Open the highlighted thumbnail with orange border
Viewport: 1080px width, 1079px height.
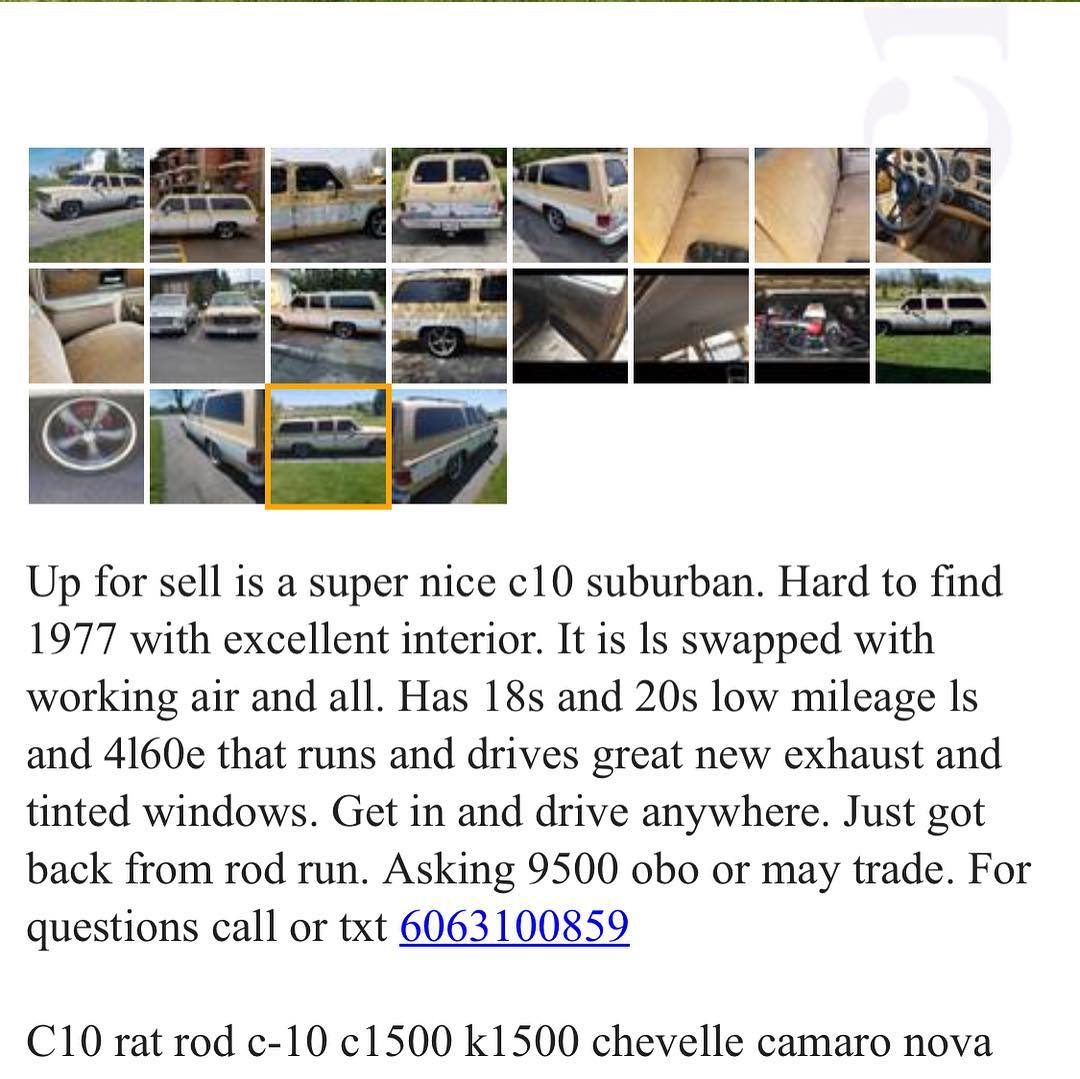[x=329, y=446]
